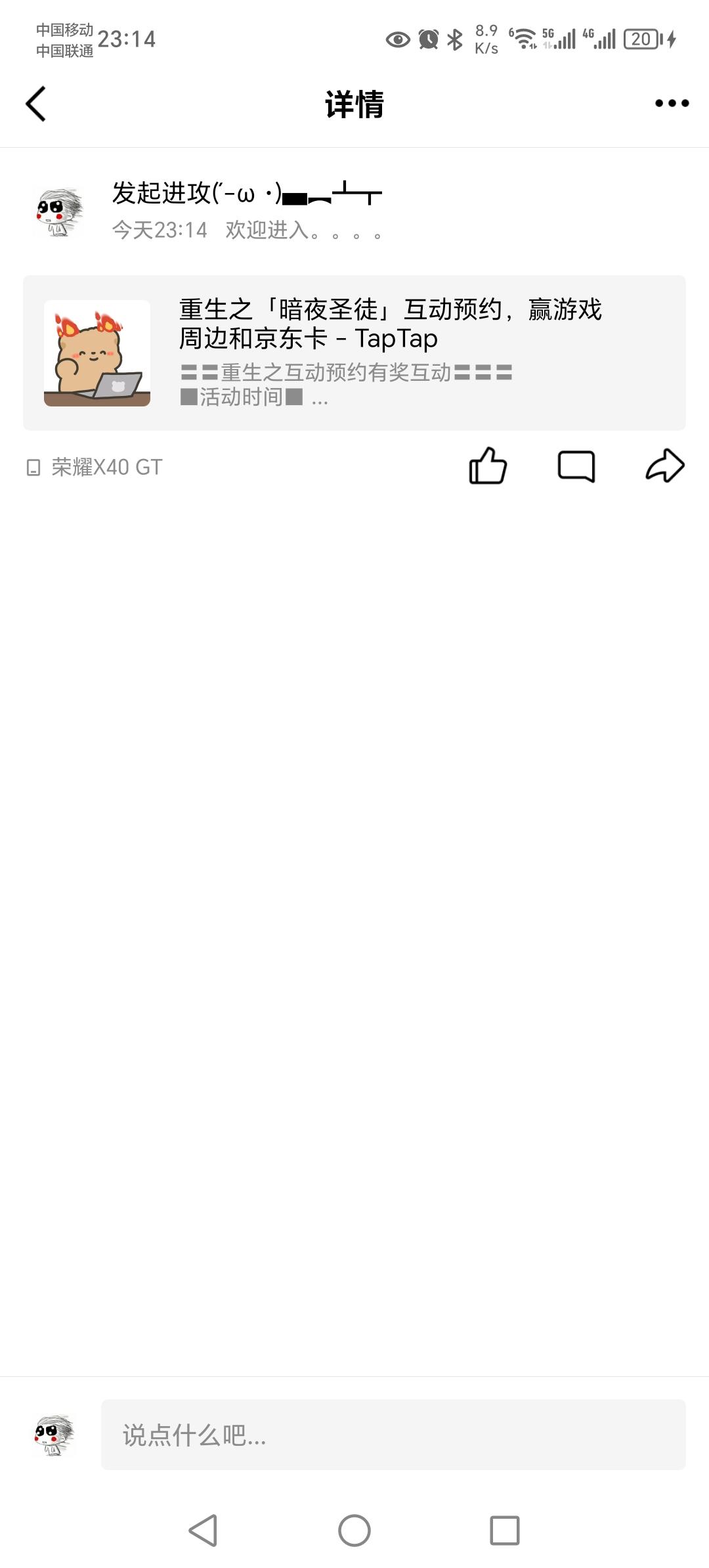Tap the like thumbs-up icon
The width and height of the screenshot is (709, 1568).
point(486,466)
